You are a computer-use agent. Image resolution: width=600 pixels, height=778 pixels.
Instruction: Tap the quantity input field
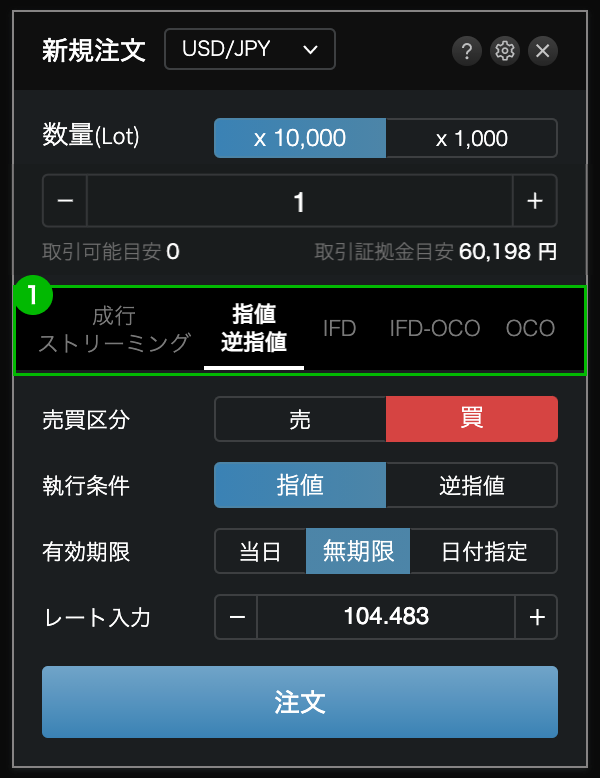point(299,201)
